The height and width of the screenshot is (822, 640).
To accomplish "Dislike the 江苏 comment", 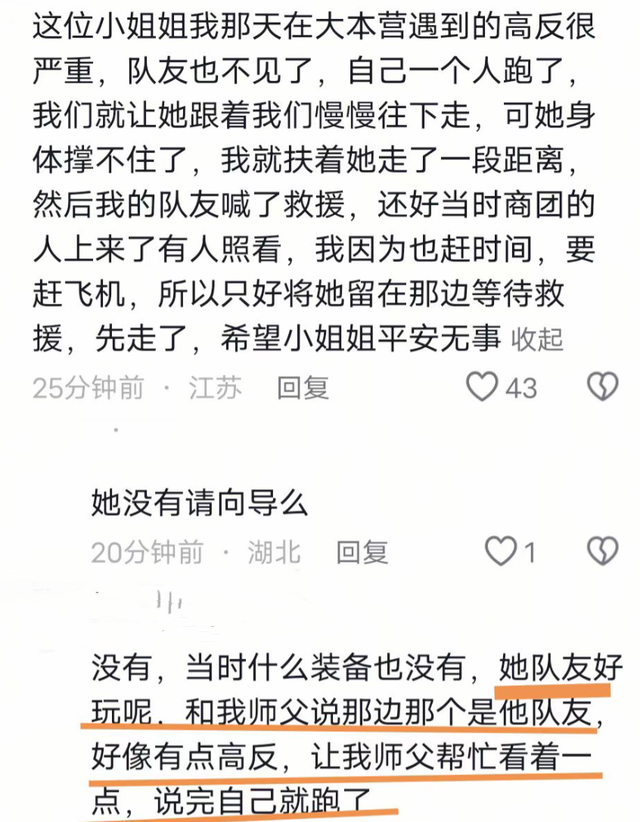I will pyautogui.click(x=602, y=387).
